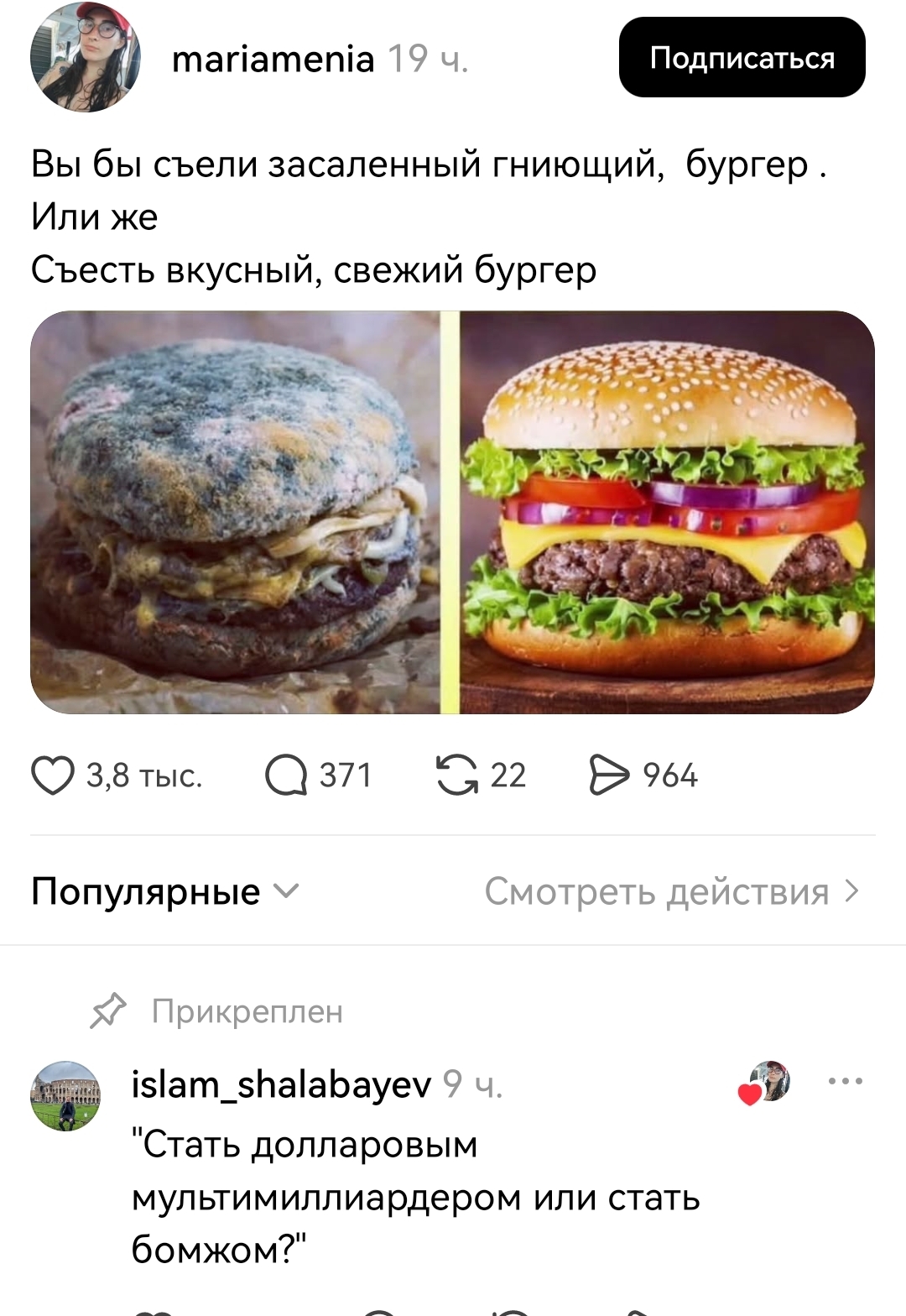Screen dimensions: 906x1316
Task: Subscribe with the Подписаться button
Action: click(742, 58)
